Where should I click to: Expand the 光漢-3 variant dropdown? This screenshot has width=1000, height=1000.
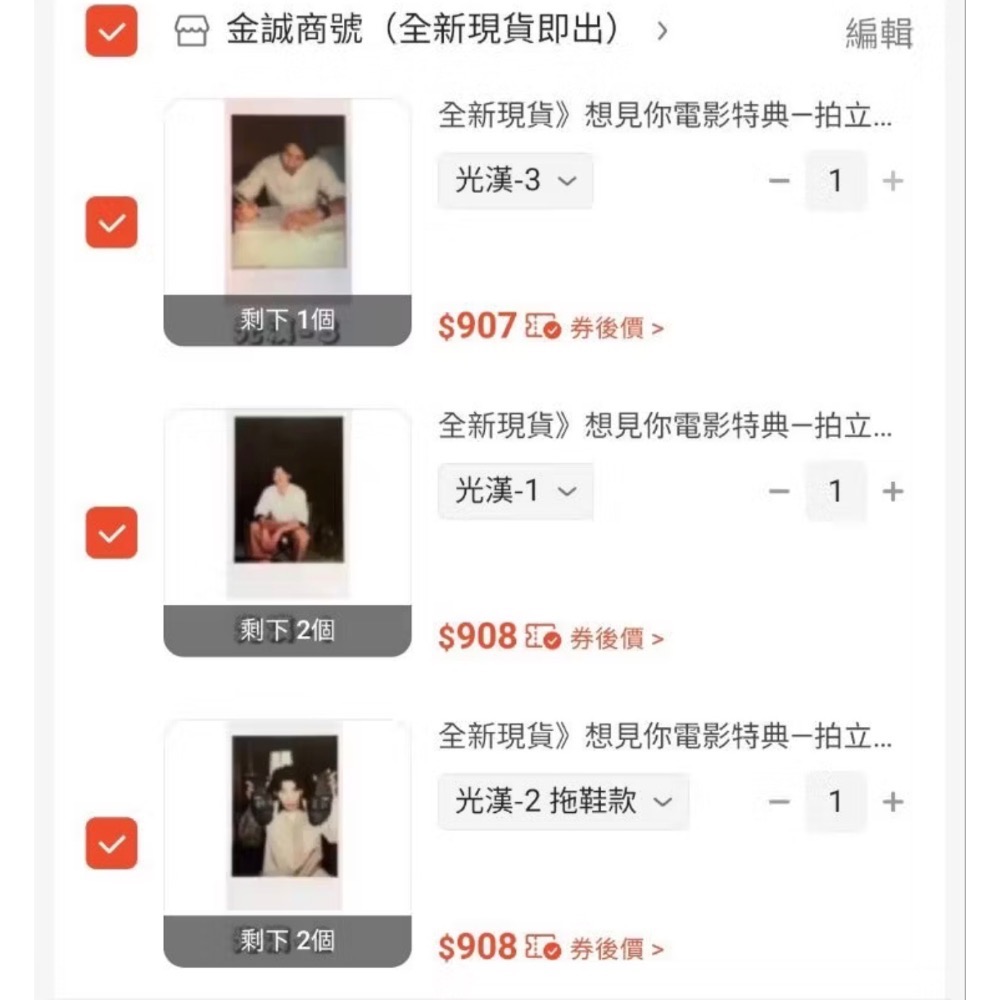coord(515,181)
